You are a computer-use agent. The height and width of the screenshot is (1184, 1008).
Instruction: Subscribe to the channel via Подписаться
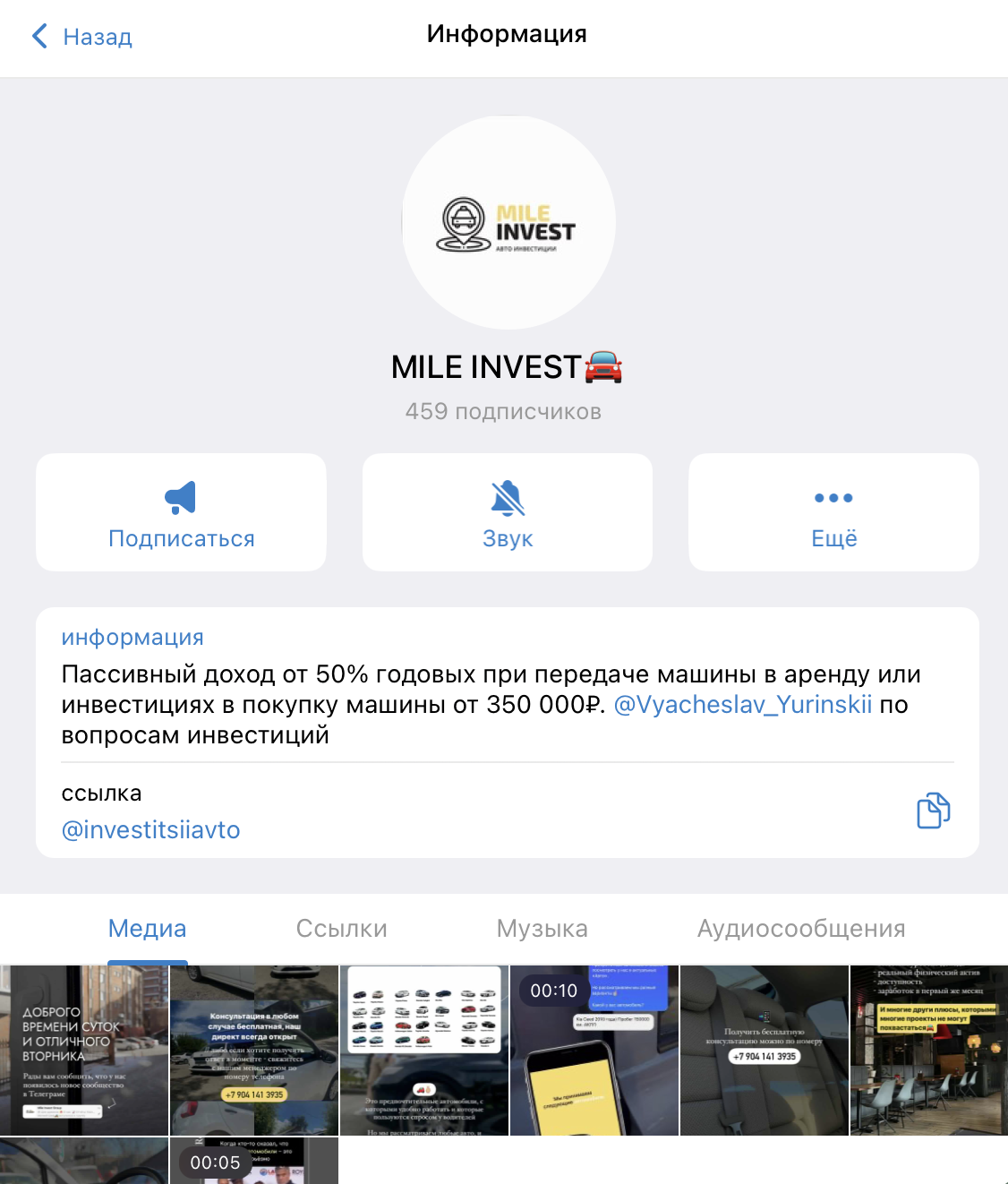pyautogui.click(x=181, y=512)
